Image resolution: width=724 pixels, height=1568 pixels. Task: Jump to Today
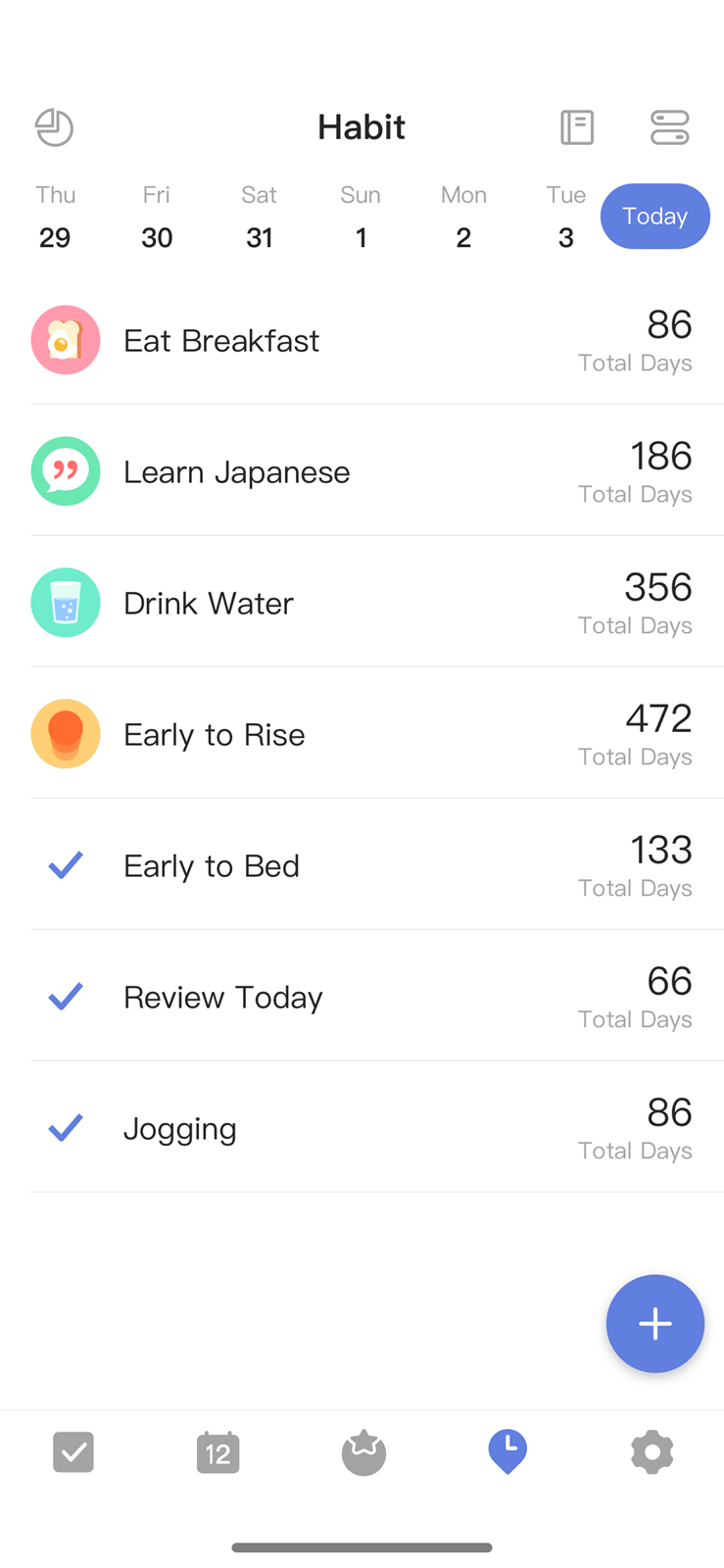[655, 217]
